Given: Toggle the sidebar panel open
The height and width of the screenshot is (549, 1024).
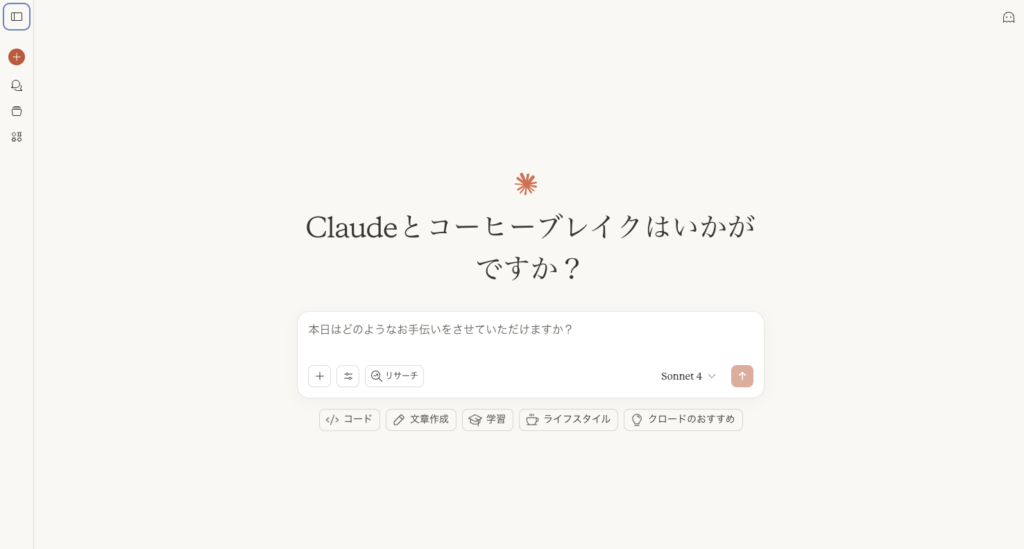Looking at the screenshot, I should pyautogui.click(x=16, y=16).
